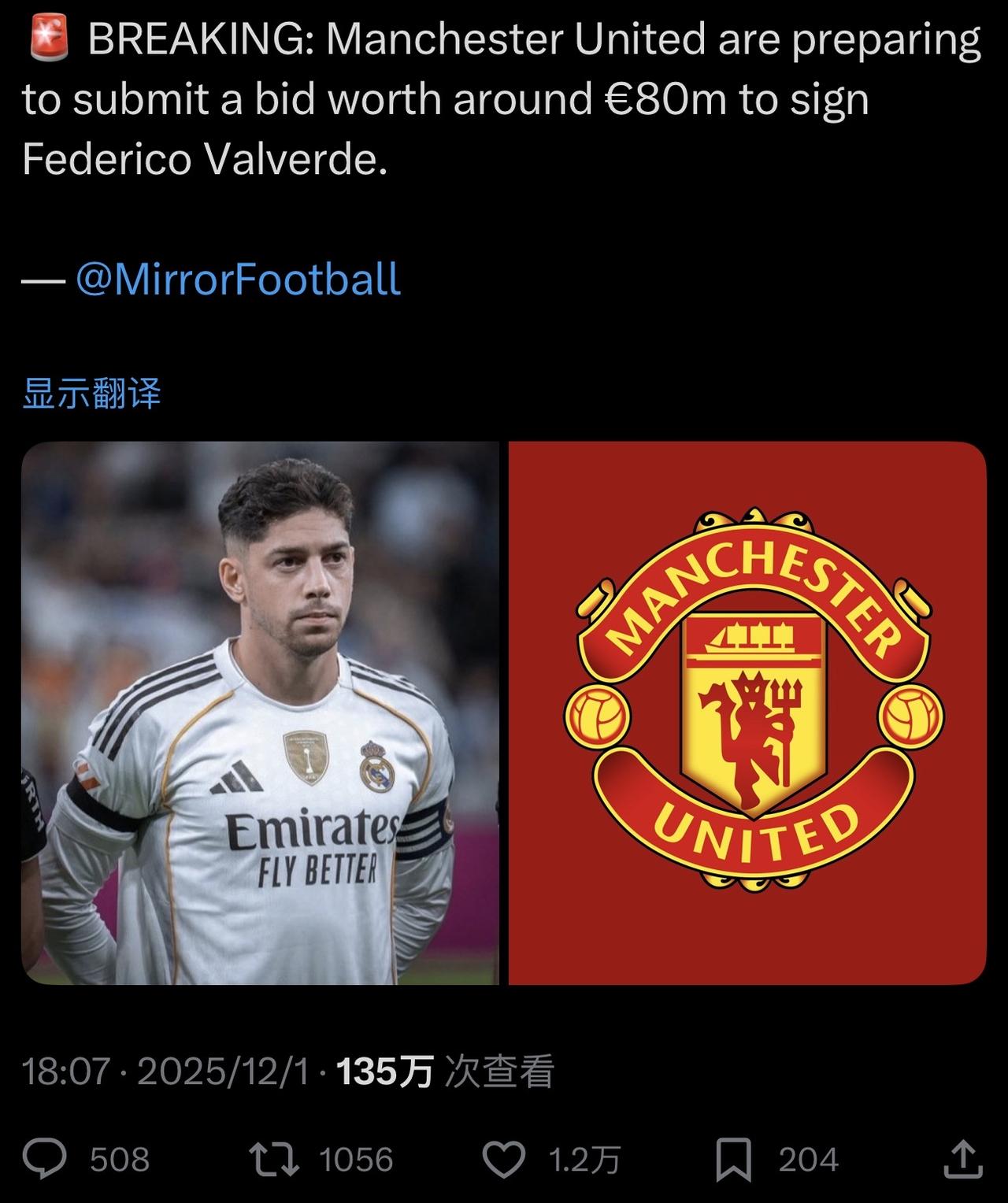This screenshot has width=1008, height=1203.
Task: Like the post with the heart icon
Action: [503, 1160]
